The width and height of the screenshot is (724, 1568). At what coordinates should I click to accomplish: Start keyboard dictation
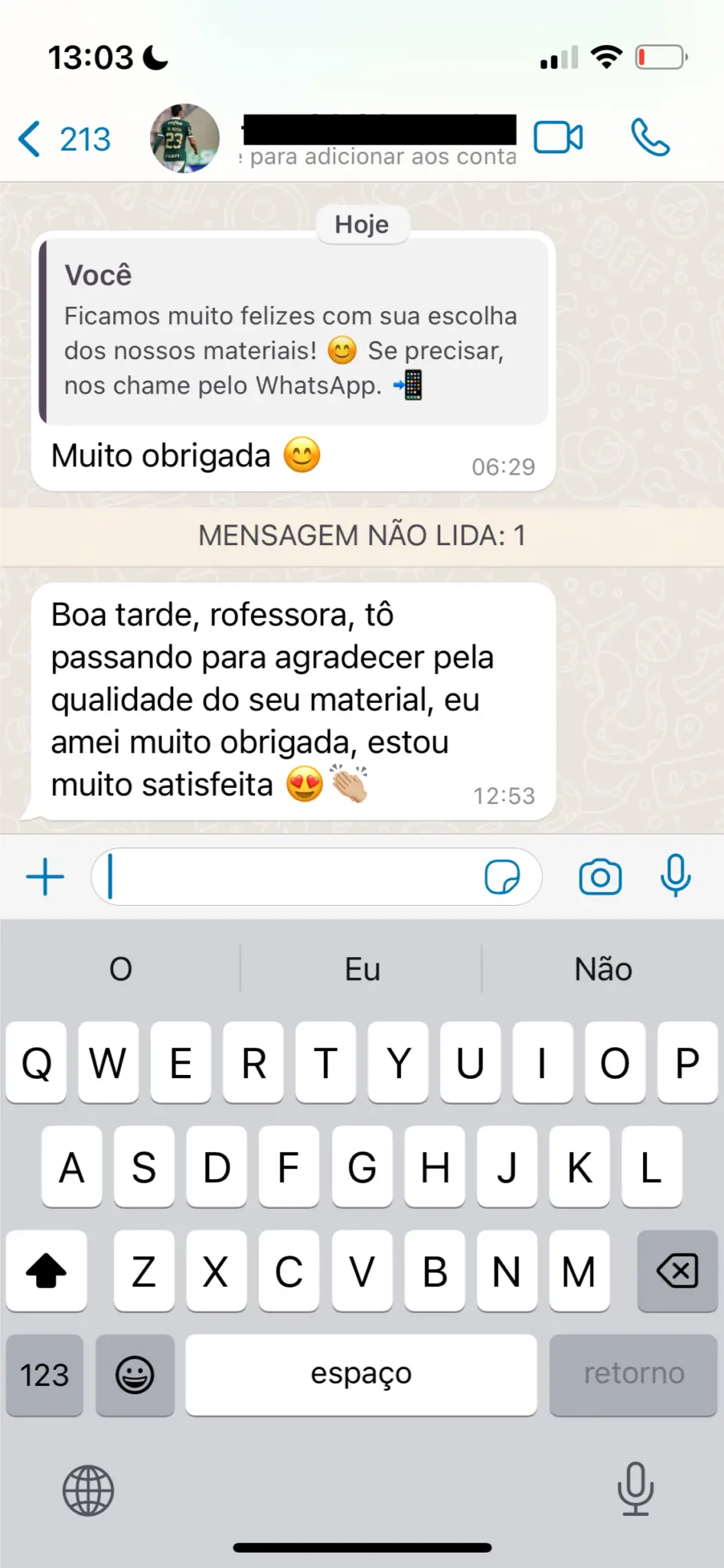pos(635,1489)
